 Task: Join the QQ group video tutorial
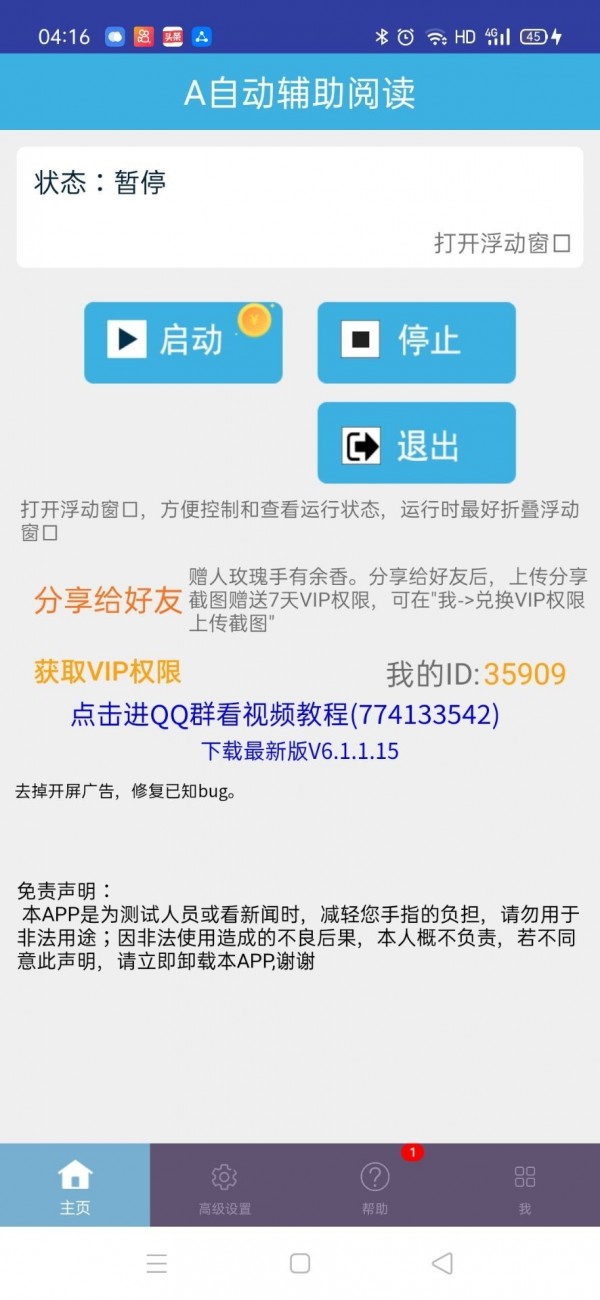coord(285,715)
